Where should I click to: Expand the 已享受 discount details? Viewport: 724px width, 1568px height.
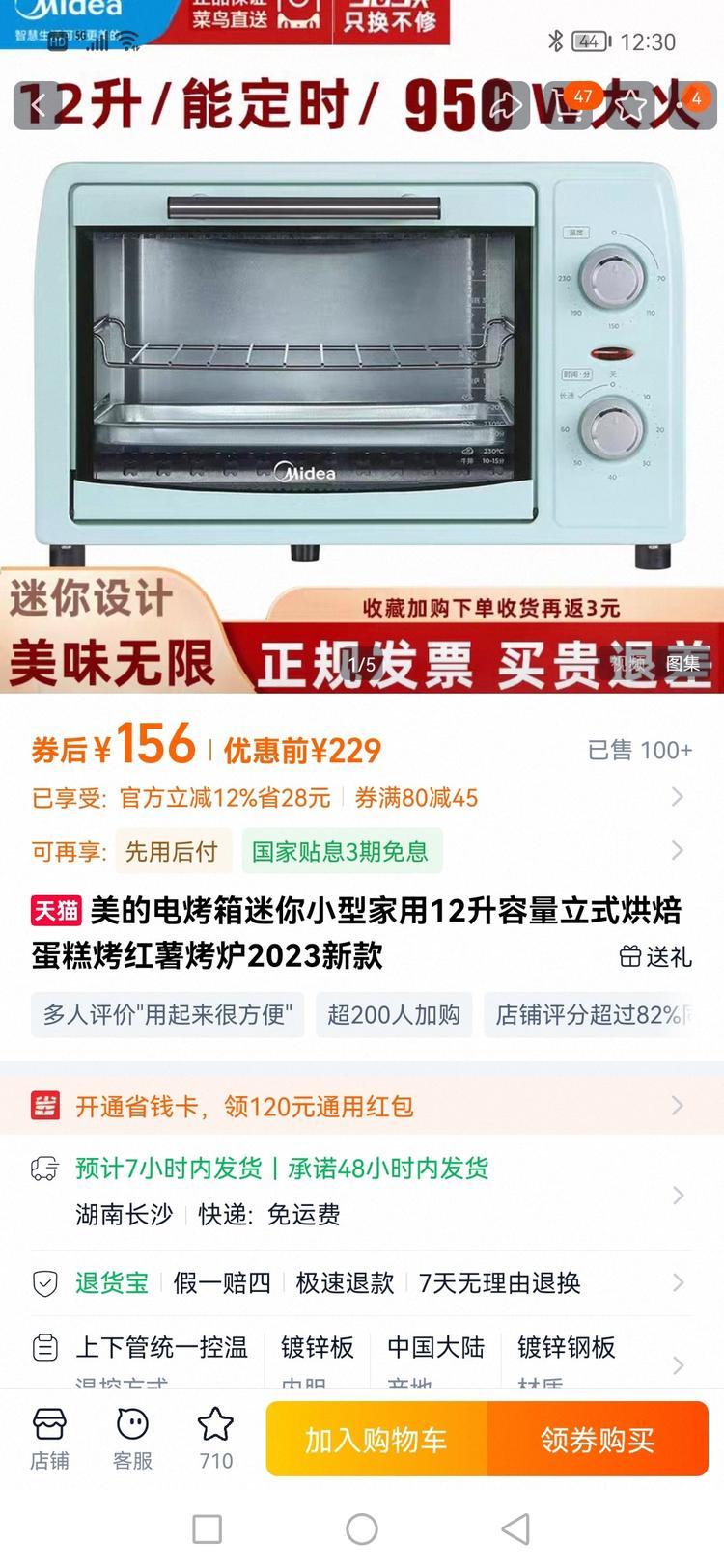(x=677, y=797)
